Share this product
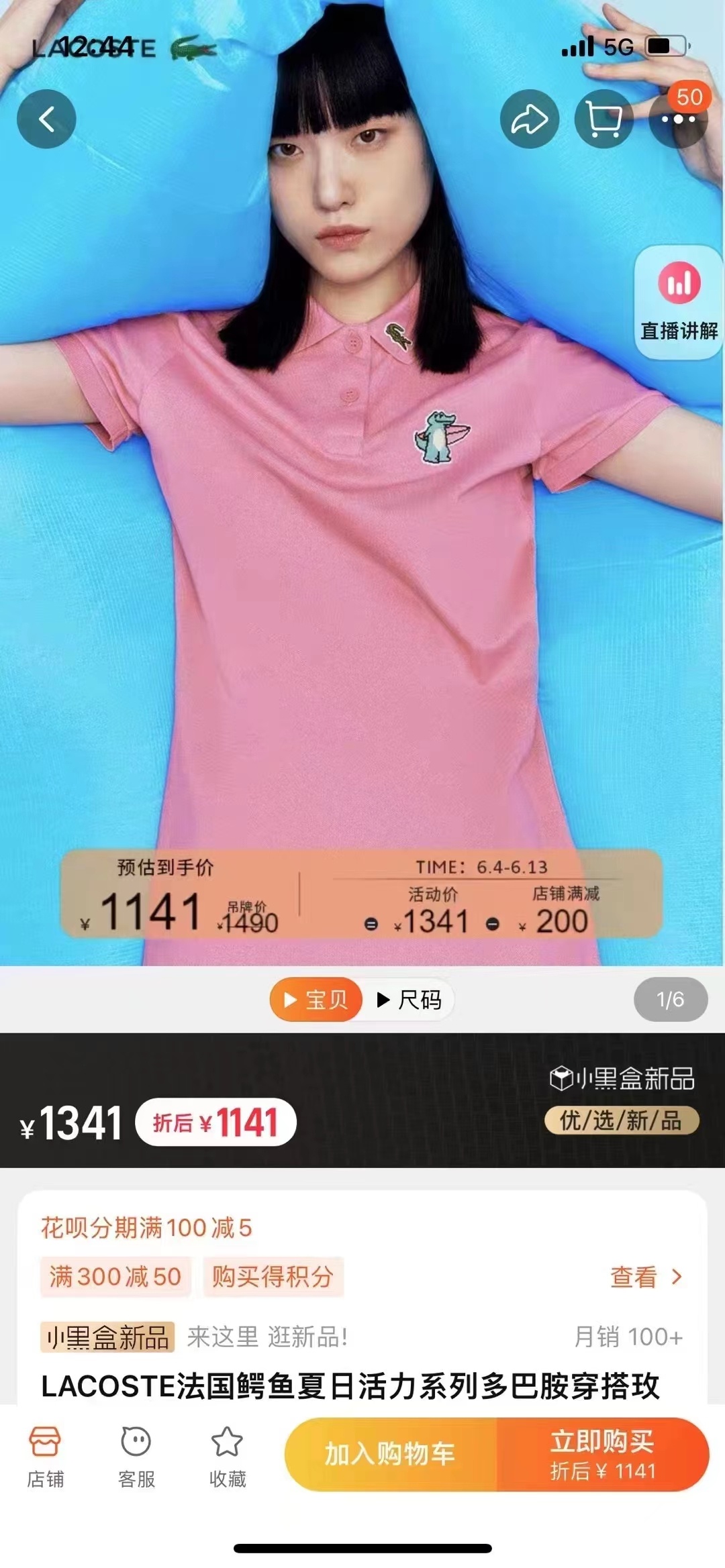 point(530,119)
